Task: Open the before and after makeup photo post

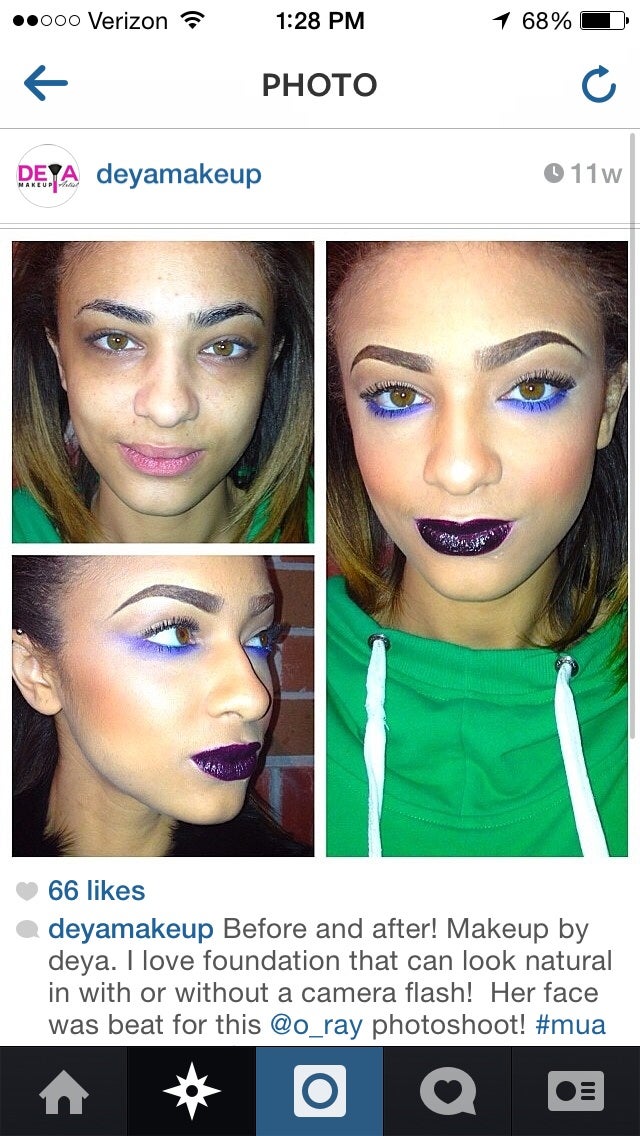Action: 320,548
